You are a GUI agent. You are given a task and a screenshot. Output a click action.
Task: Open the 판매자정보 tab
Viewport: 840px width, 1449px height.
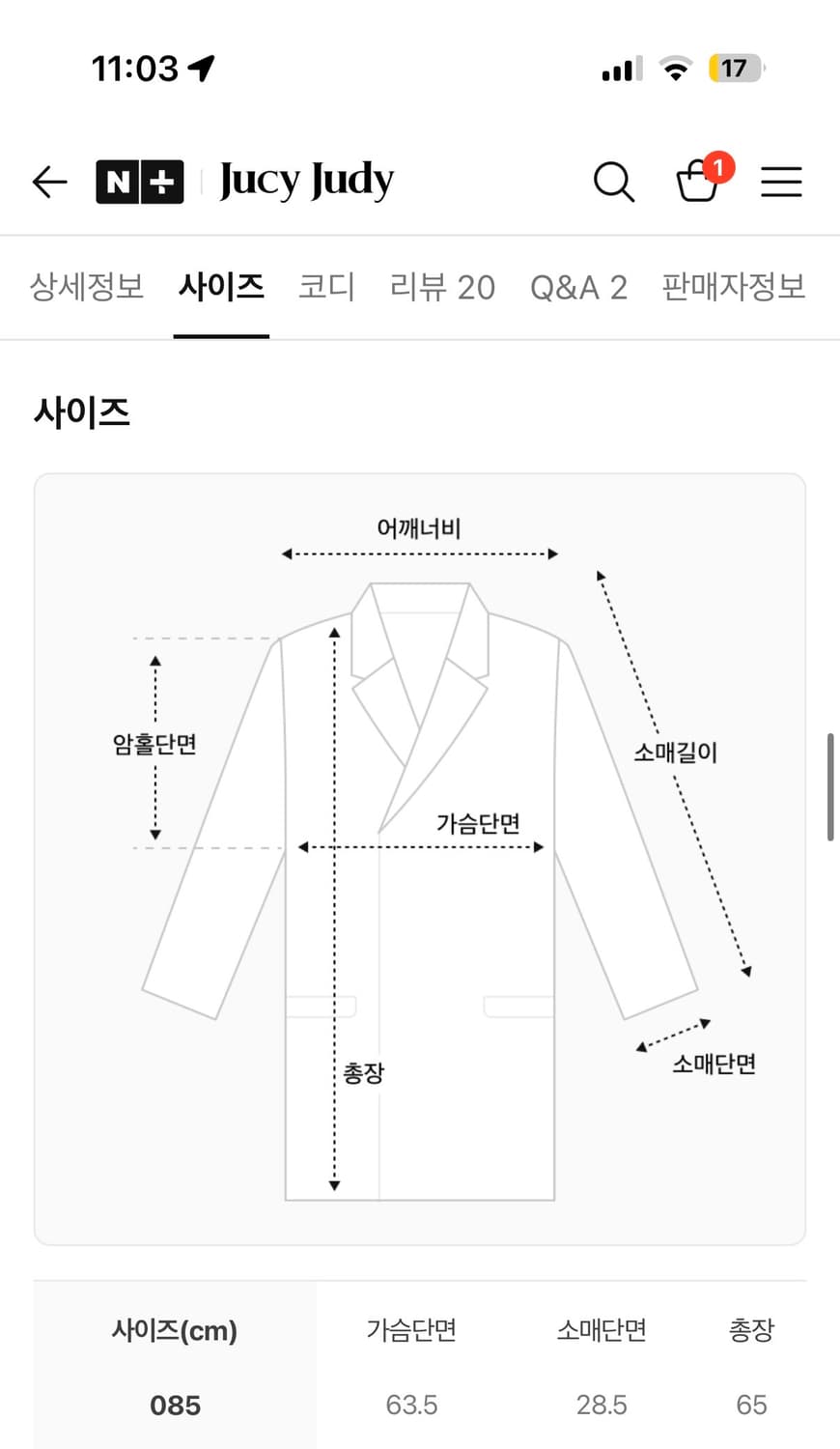pos(734,287)
